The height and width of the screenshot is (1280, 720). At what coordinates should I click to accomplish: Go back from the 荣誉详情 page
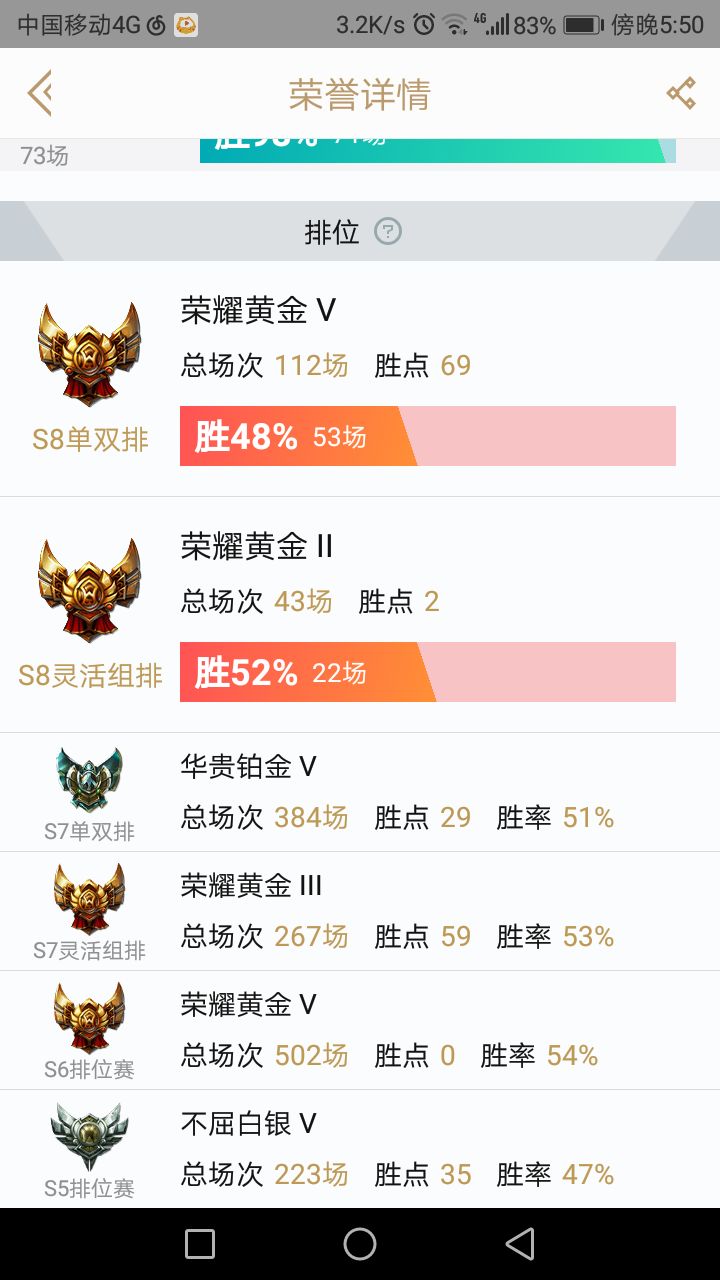[x=40, y=95]
